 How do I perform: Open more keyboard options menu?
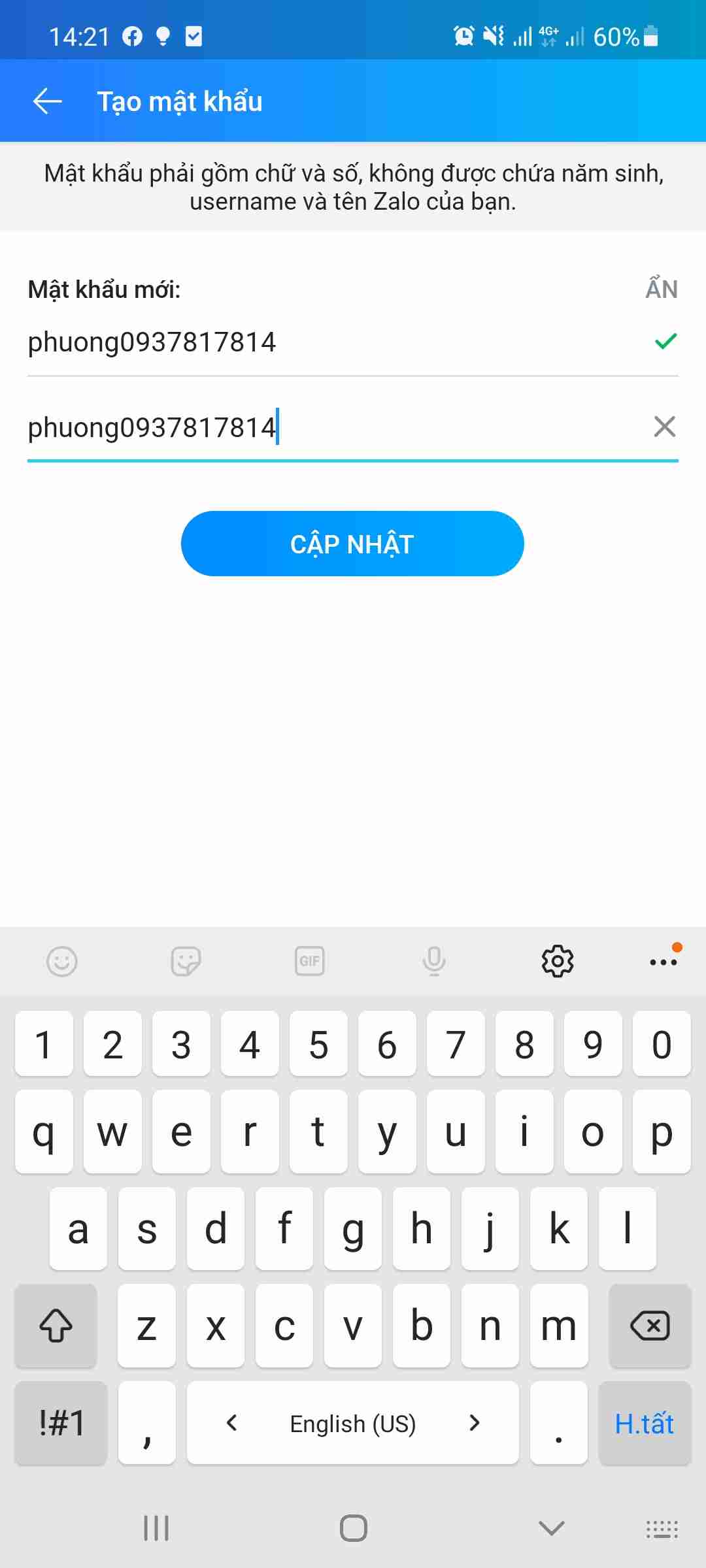click(664, 961)
